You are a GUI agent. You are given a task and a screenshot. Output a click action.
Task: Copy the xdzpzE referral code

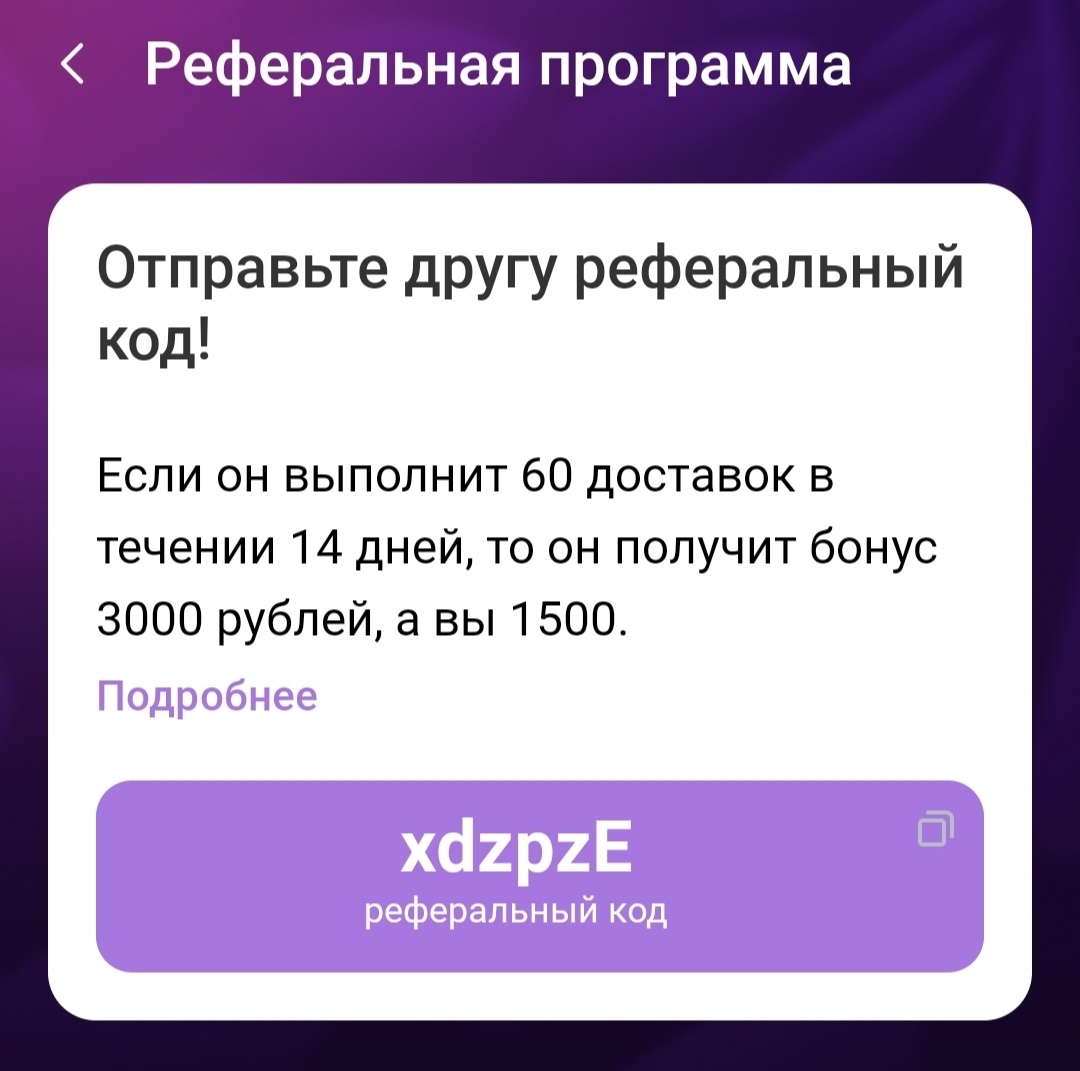[935, 829]
